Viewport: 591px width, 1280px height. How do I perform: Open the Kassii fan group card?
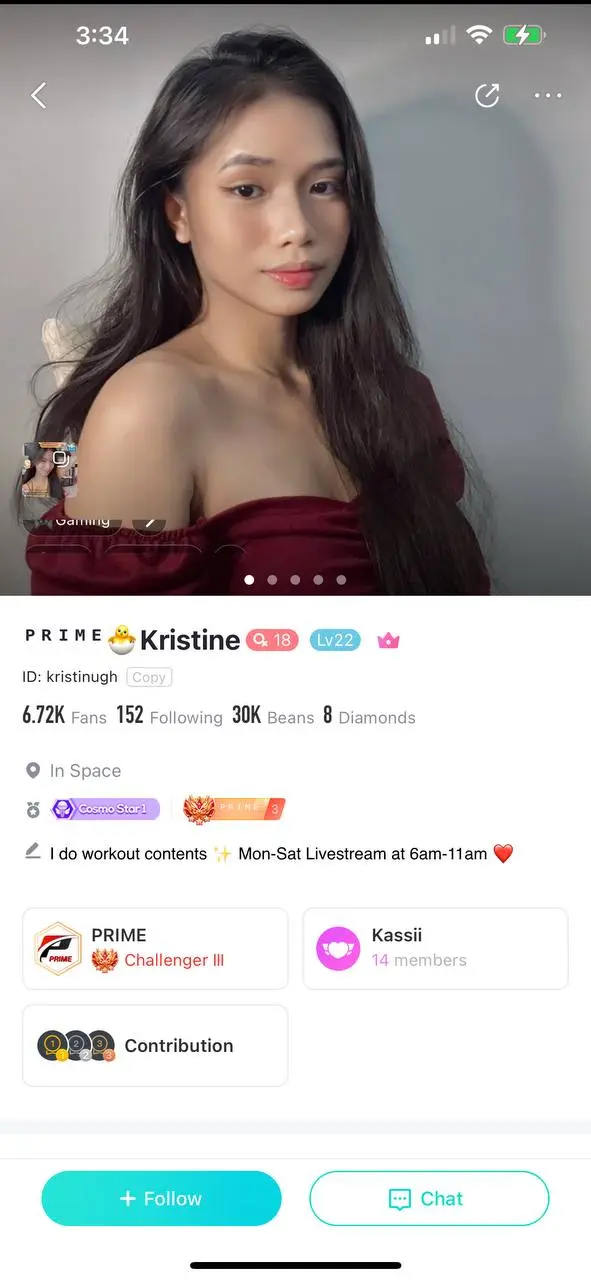pyautogui.click(x=435, y=948)
